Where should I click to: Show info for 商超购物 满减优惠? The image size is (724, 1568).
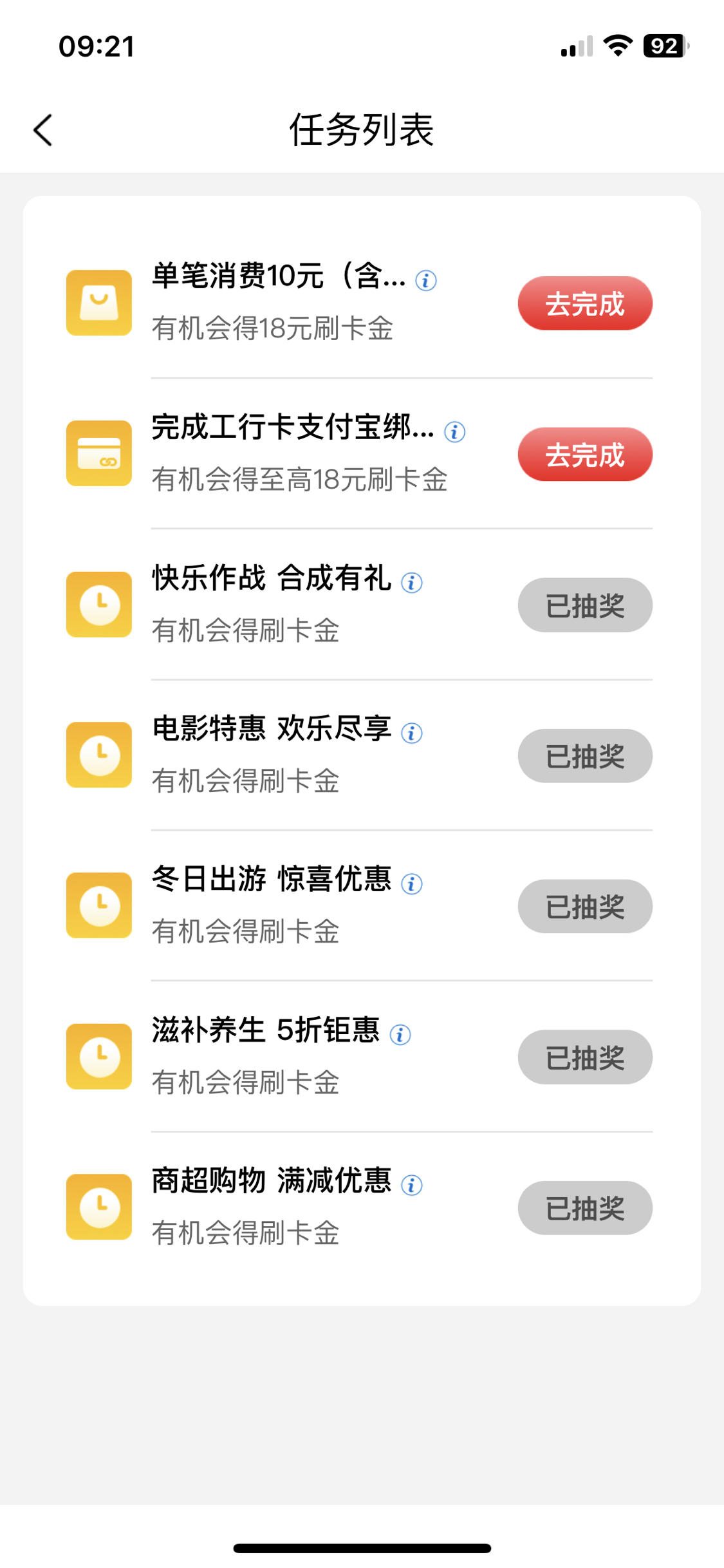pyautogui.click(x=411, y=1185)
